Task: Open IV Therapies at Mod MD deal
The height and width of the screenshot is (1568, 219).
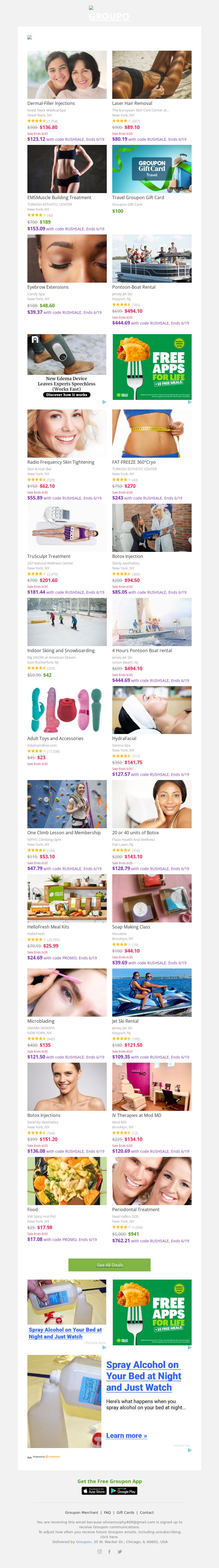Action: pos(151,1087)
